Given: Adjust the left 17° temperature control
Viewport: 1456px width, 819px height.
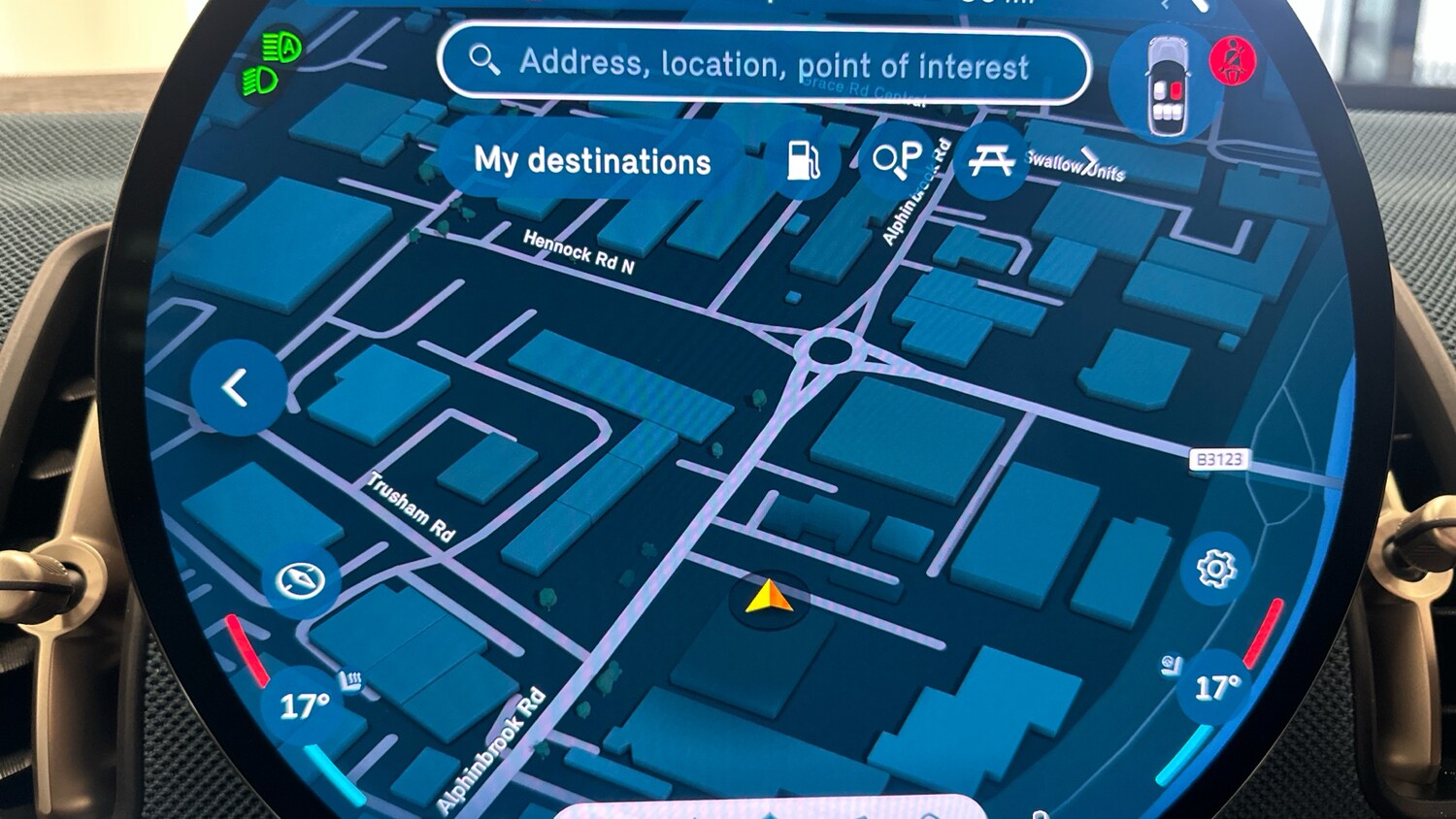Looking at the screenshot, I should pyautogui.click(x=303, y=705).
